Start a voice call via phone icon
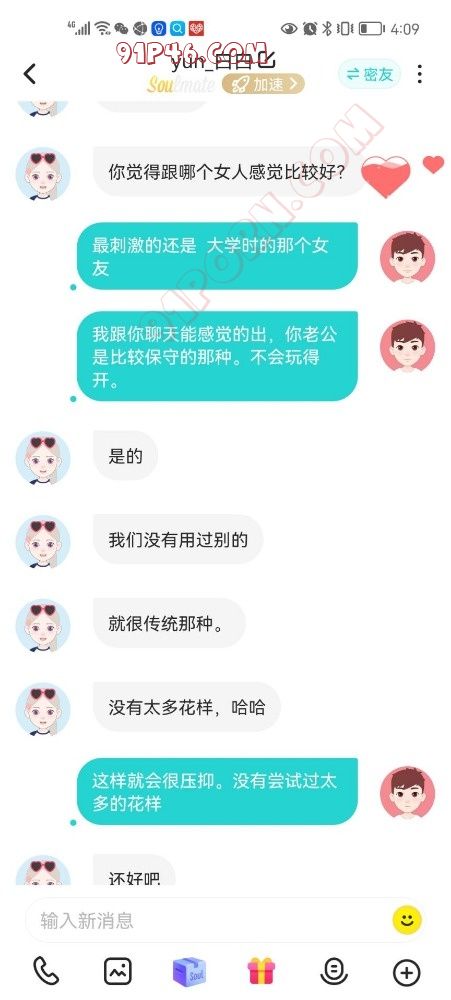451x1000 pixels. [46, 971]
